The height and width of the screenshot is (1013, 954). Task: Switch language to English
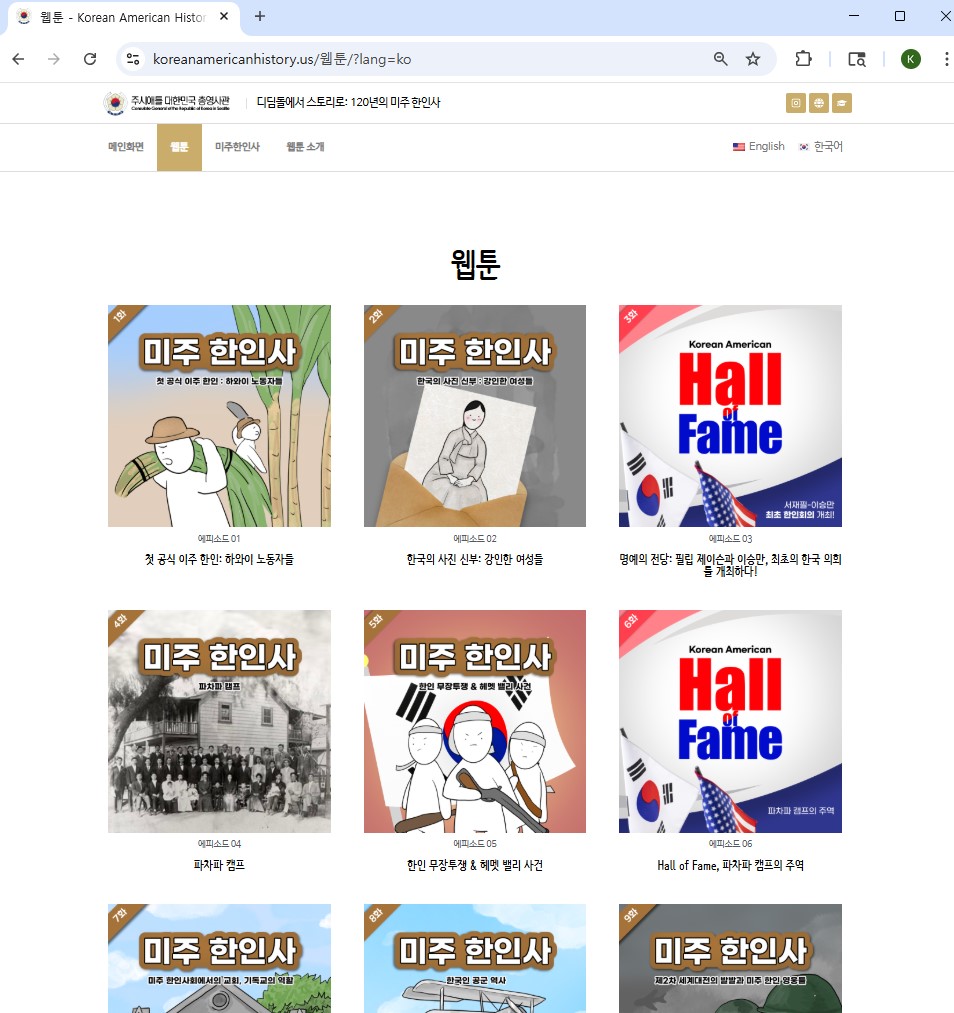pyautogui.click(x=759, y=147)
